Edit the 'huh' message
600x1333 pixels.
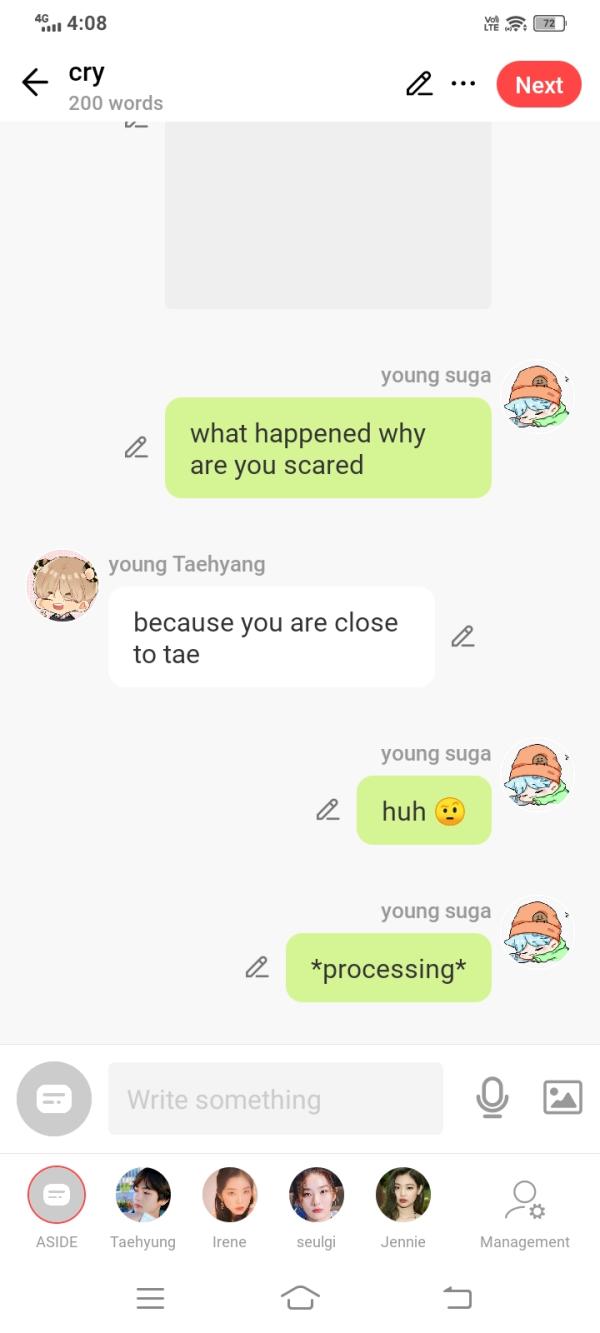click(328, 810)
